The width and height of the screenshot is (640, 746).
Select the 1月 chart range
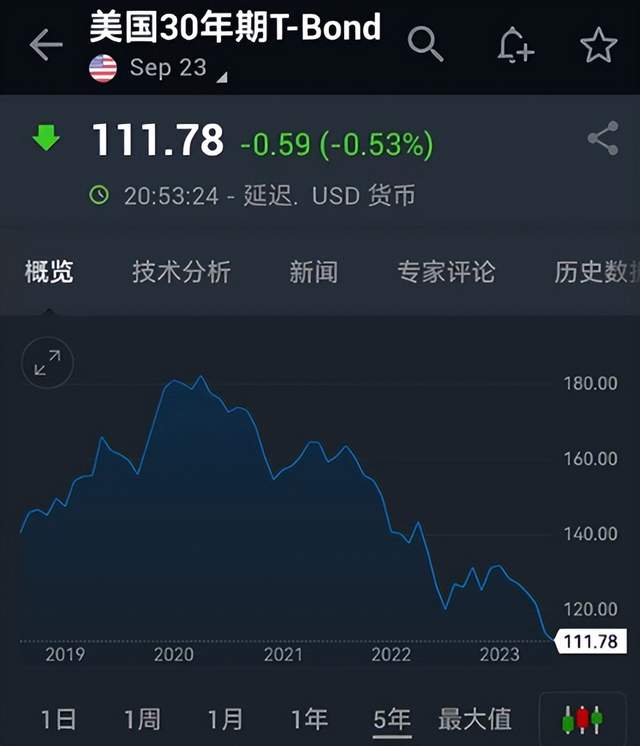point(225,718)
